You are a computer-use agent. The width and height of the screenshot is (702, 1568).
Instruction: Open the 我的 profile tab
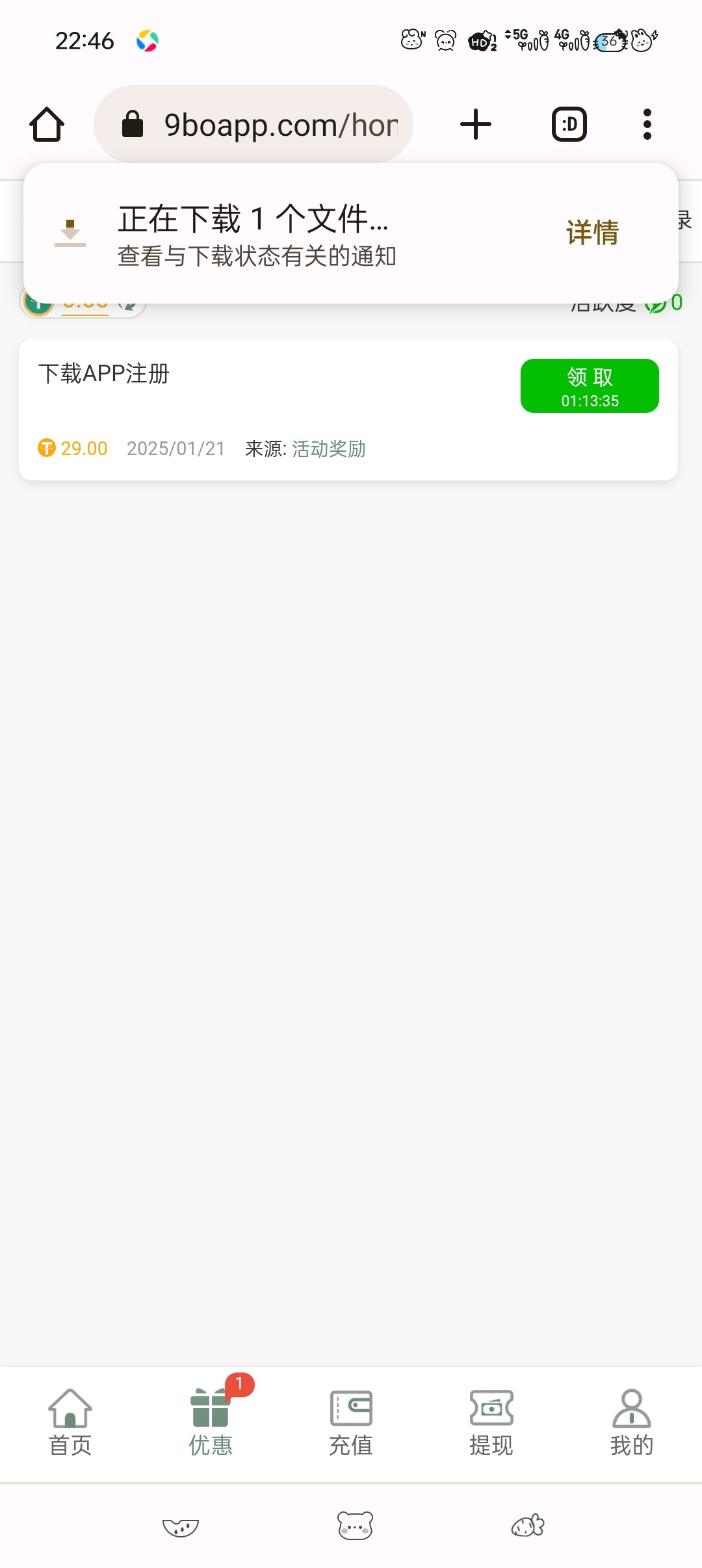point(631,1422)
